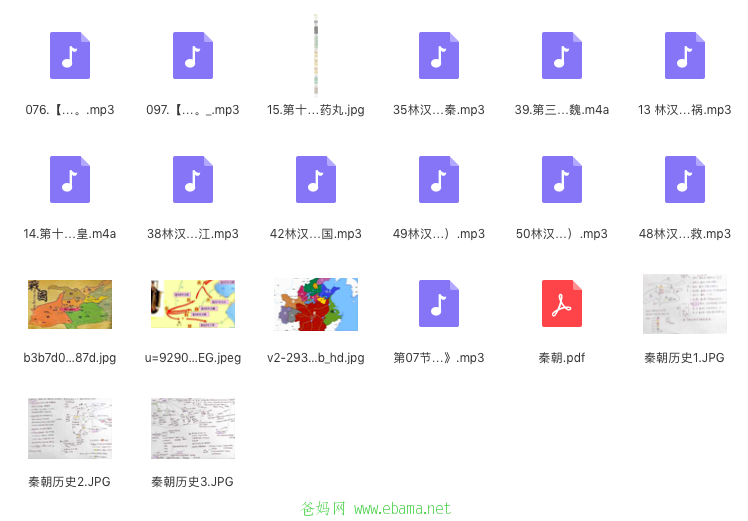
Task: Open the 35林汉…秦.mp3 file
Action: point(439,56)
